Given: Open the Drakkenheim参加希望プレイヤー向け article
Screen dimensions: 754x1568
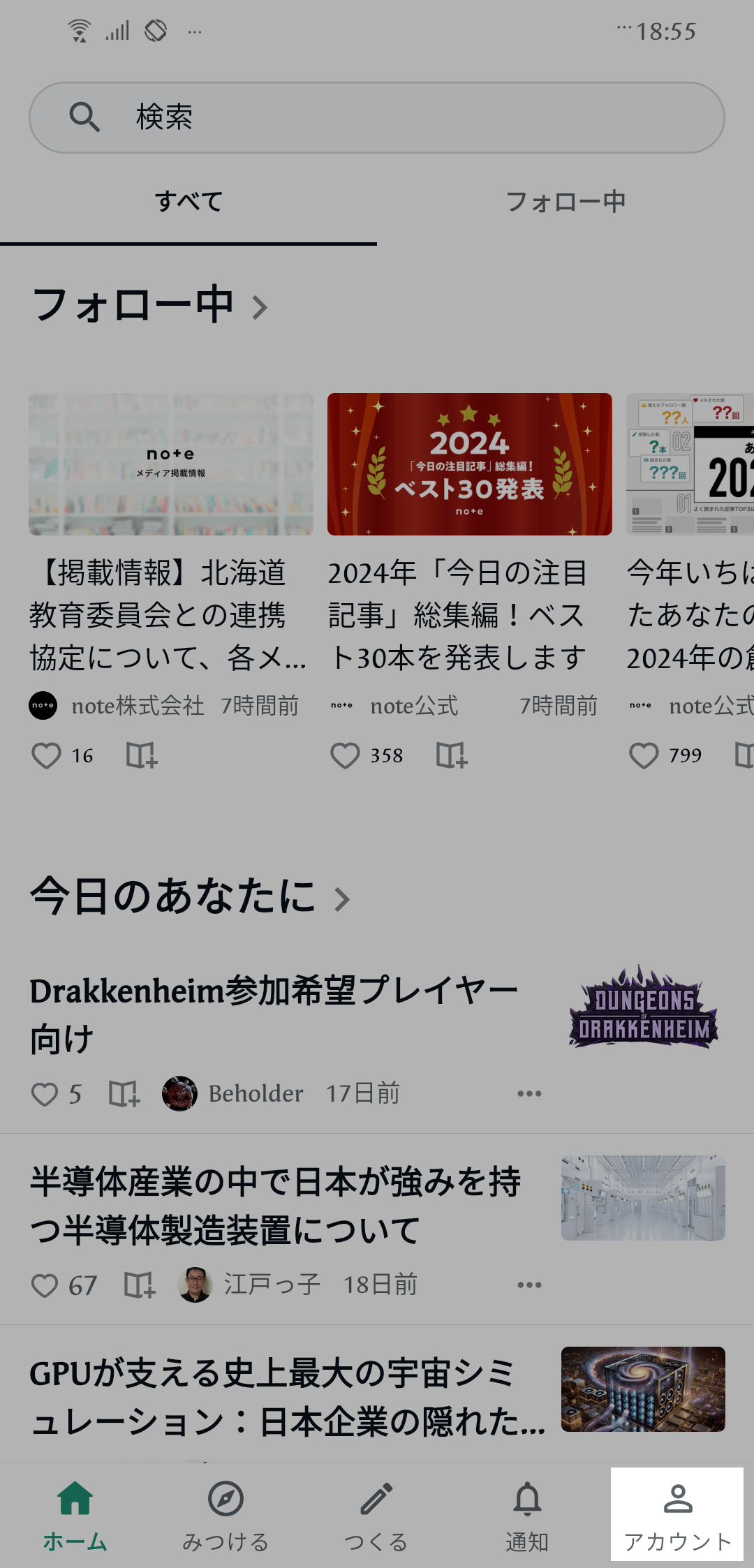Looking at the screenshot, I should tap(274, 1014).
